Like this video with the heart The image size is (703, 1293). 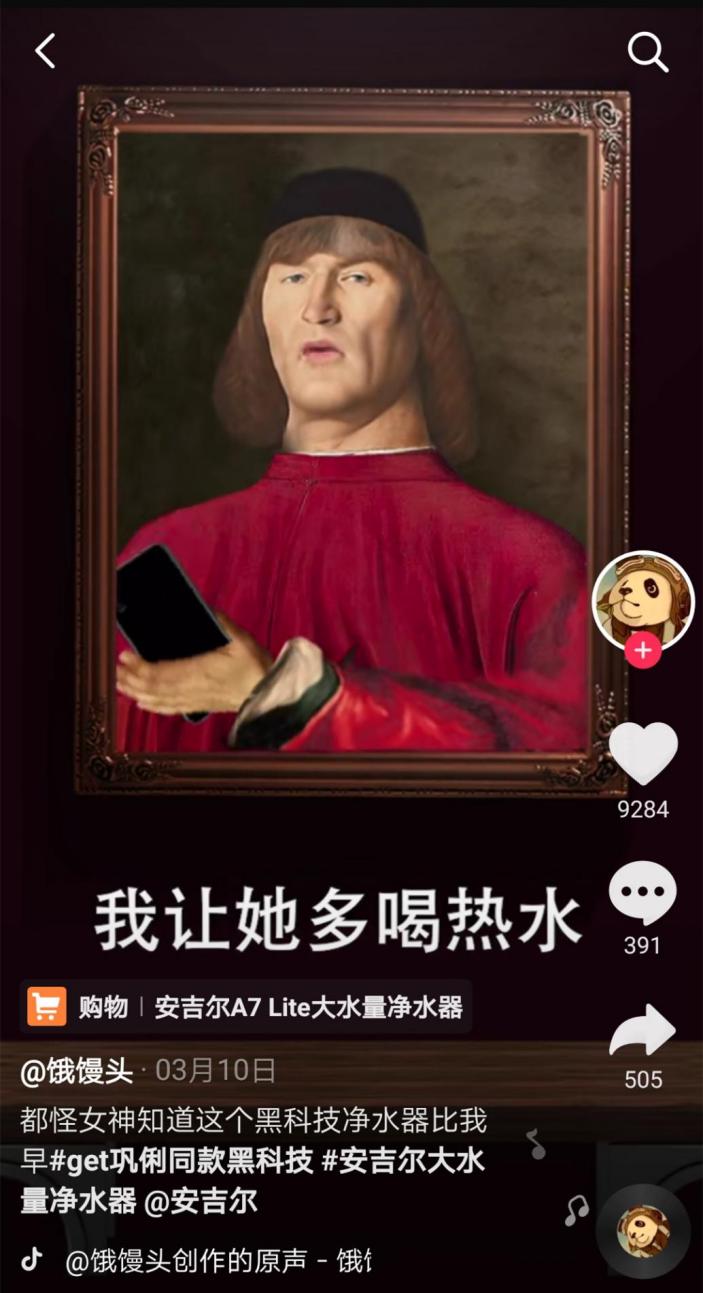pyautogui.click(x=643, y=752)
